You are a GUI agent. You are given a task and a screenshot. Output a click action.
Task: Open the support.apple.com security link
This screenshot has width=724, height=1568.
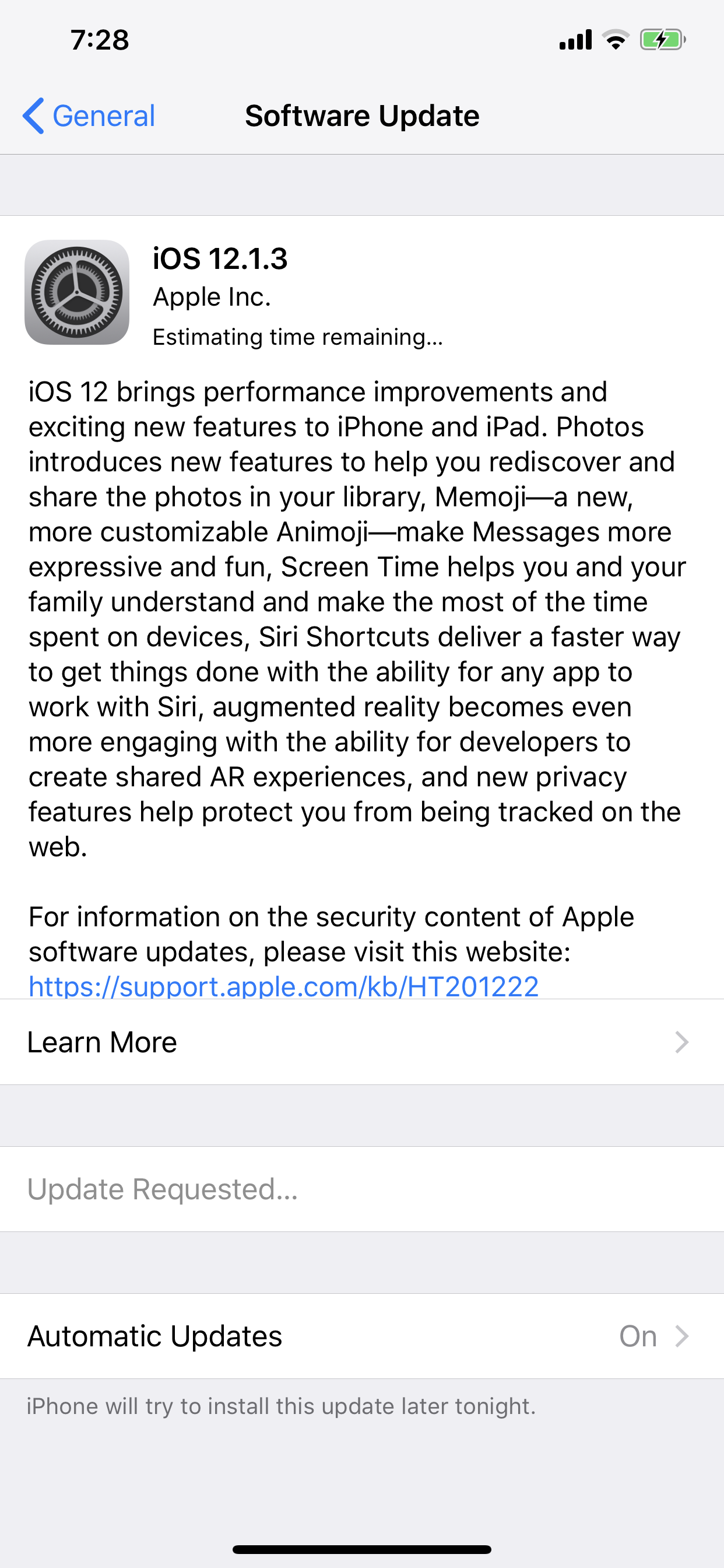[283, 985]
